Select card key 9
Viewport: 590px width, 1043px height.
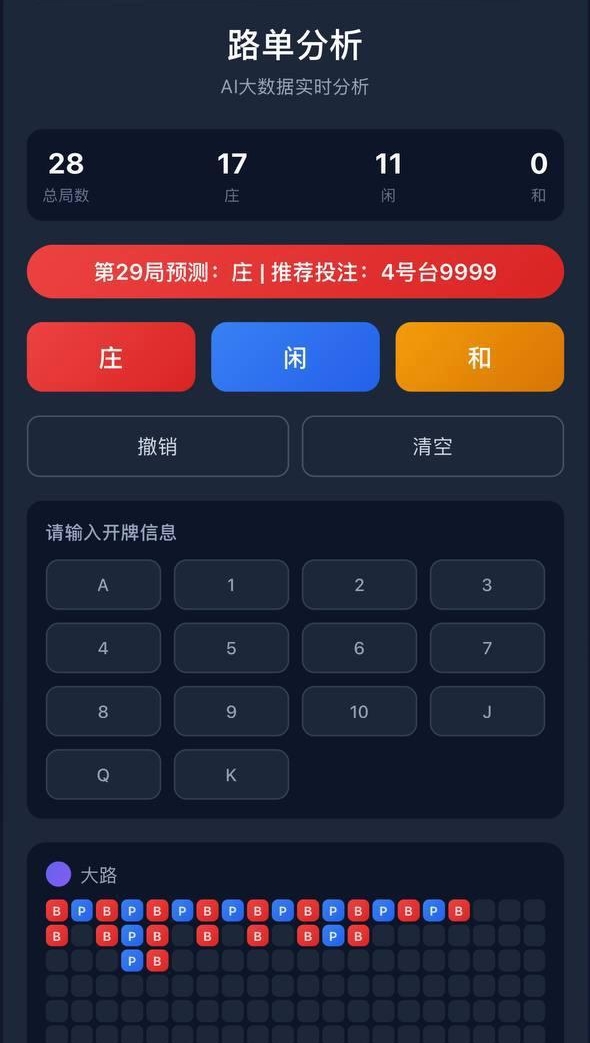(231, 711)
